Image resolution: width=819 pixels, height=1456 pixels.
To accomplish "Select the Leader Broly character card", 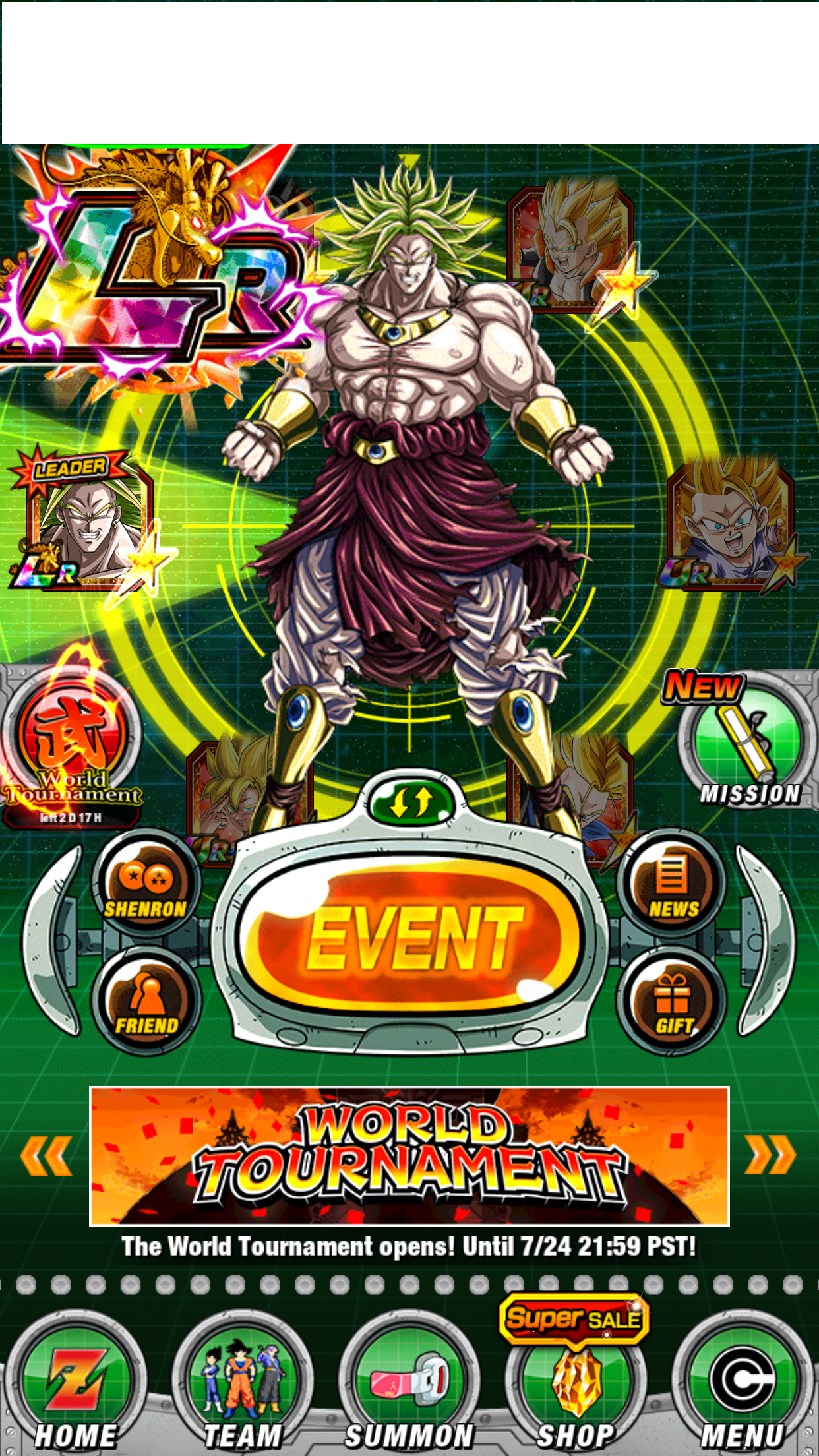I will coord(86,521).
